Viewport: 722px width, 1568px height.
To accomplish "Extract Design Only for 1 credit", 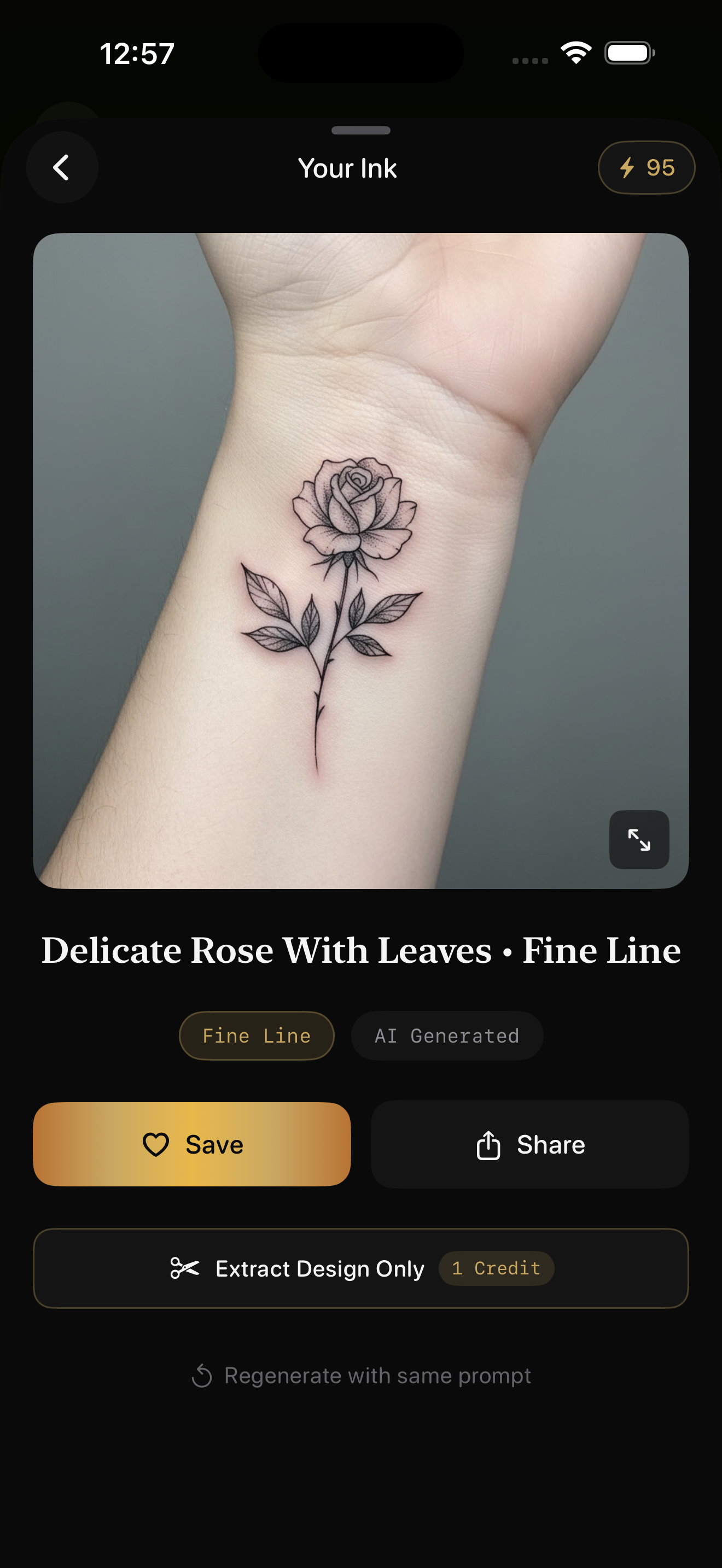I will click(360, 1268).
